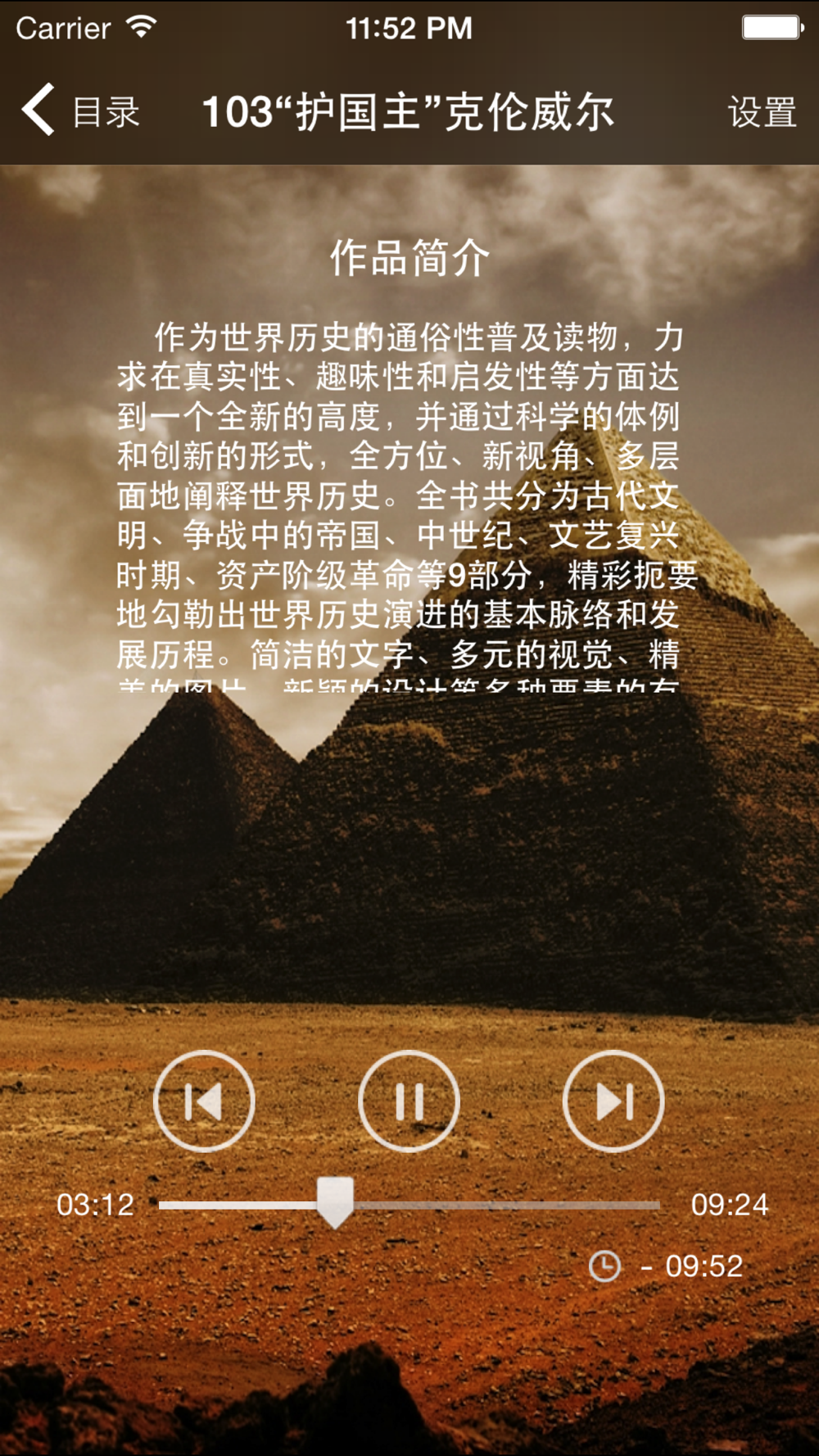
Task: Skip to the next track
Action: [613, 1101]
